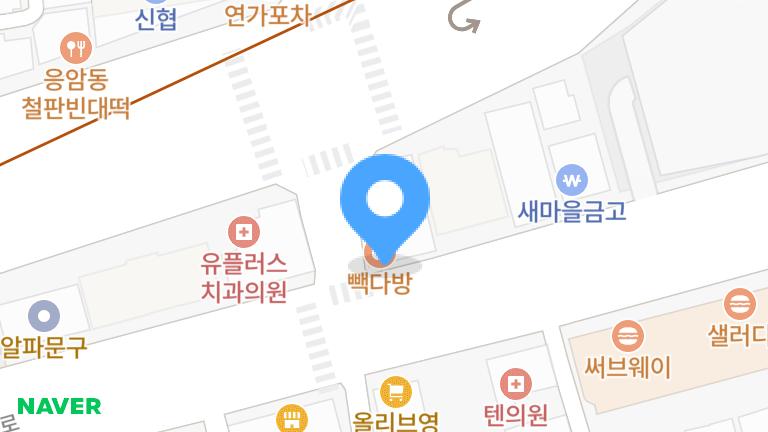Open the 써브웨이 restaurant marker

629,335
